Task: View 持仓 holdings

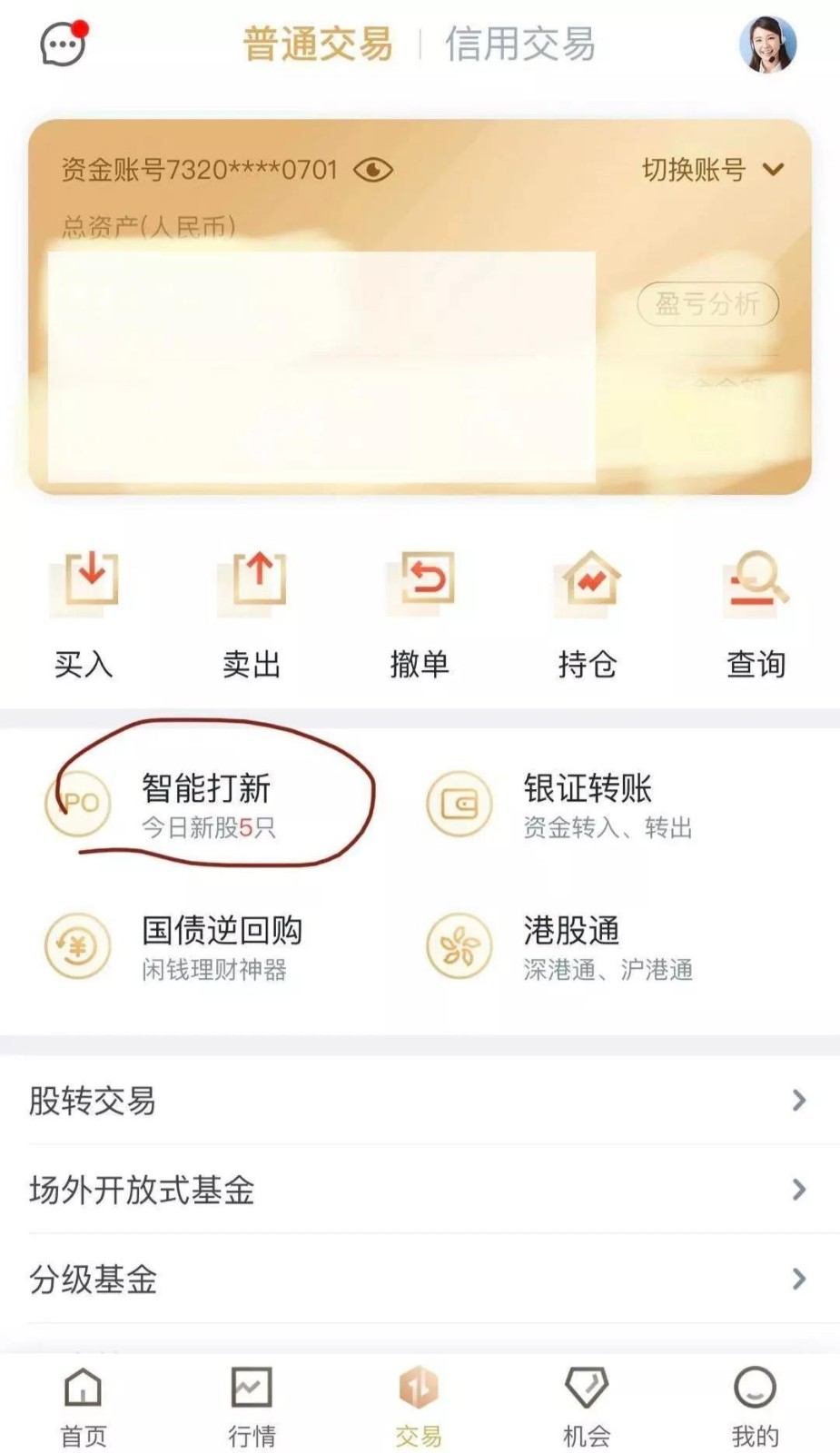Action: 588,613
